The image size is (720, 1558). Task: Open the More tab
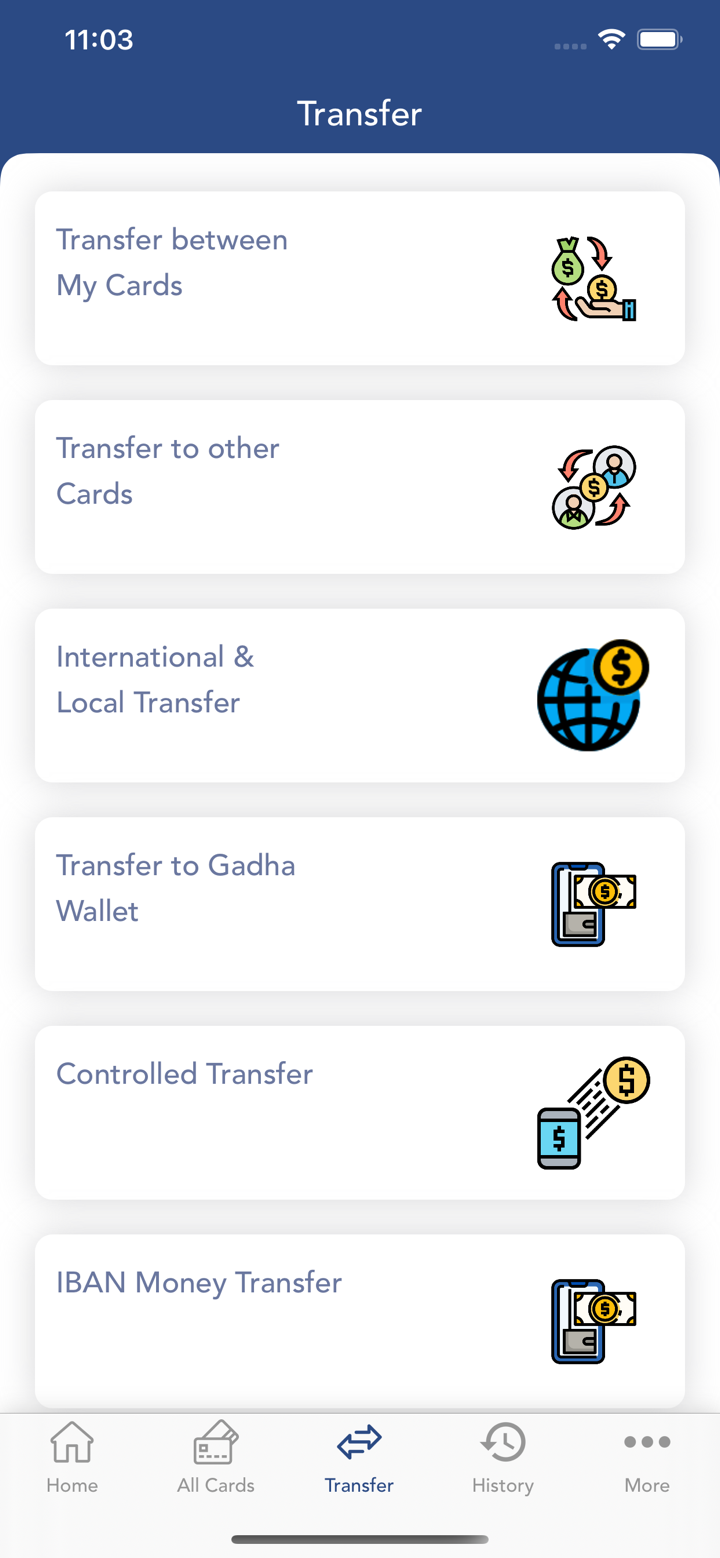pos(647,1458)
